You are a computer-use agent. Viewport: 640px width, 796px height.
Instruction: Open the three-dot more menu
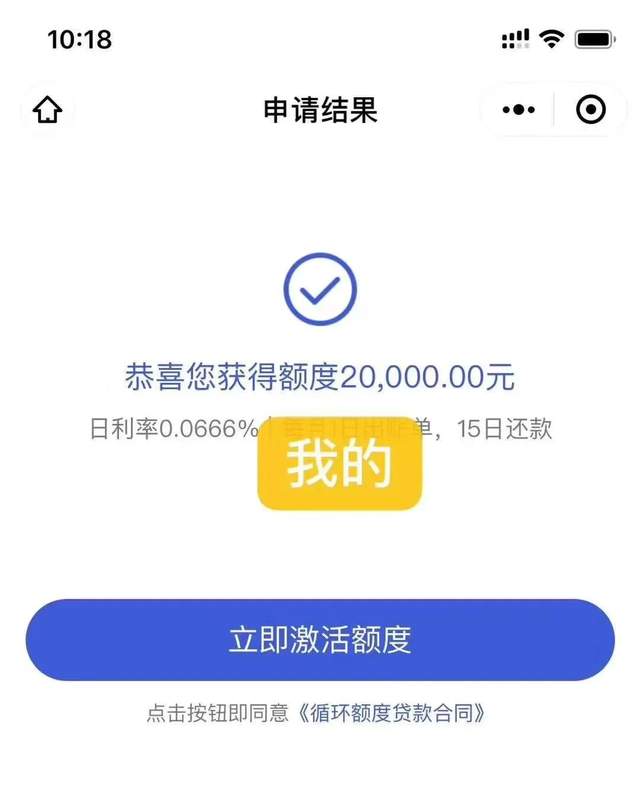point(518,110)
